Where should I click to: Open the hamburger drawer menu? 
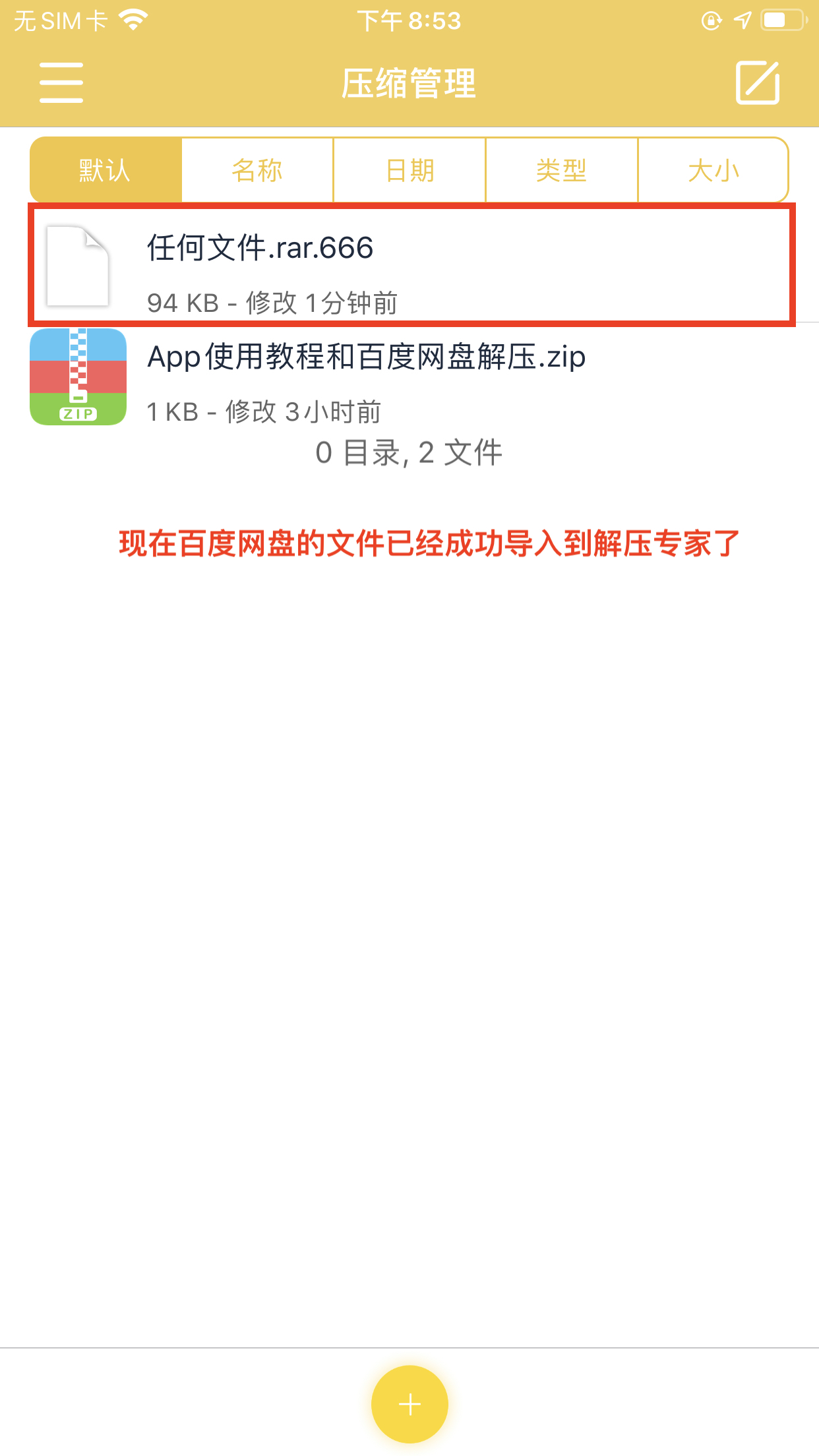61,83
